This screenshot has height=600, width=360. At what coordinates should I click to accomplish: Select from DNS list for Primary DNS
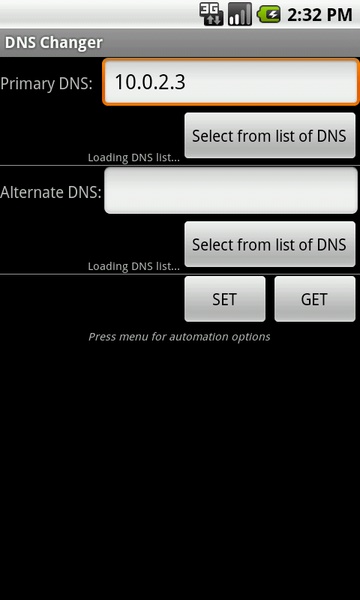tap(270, 135)
